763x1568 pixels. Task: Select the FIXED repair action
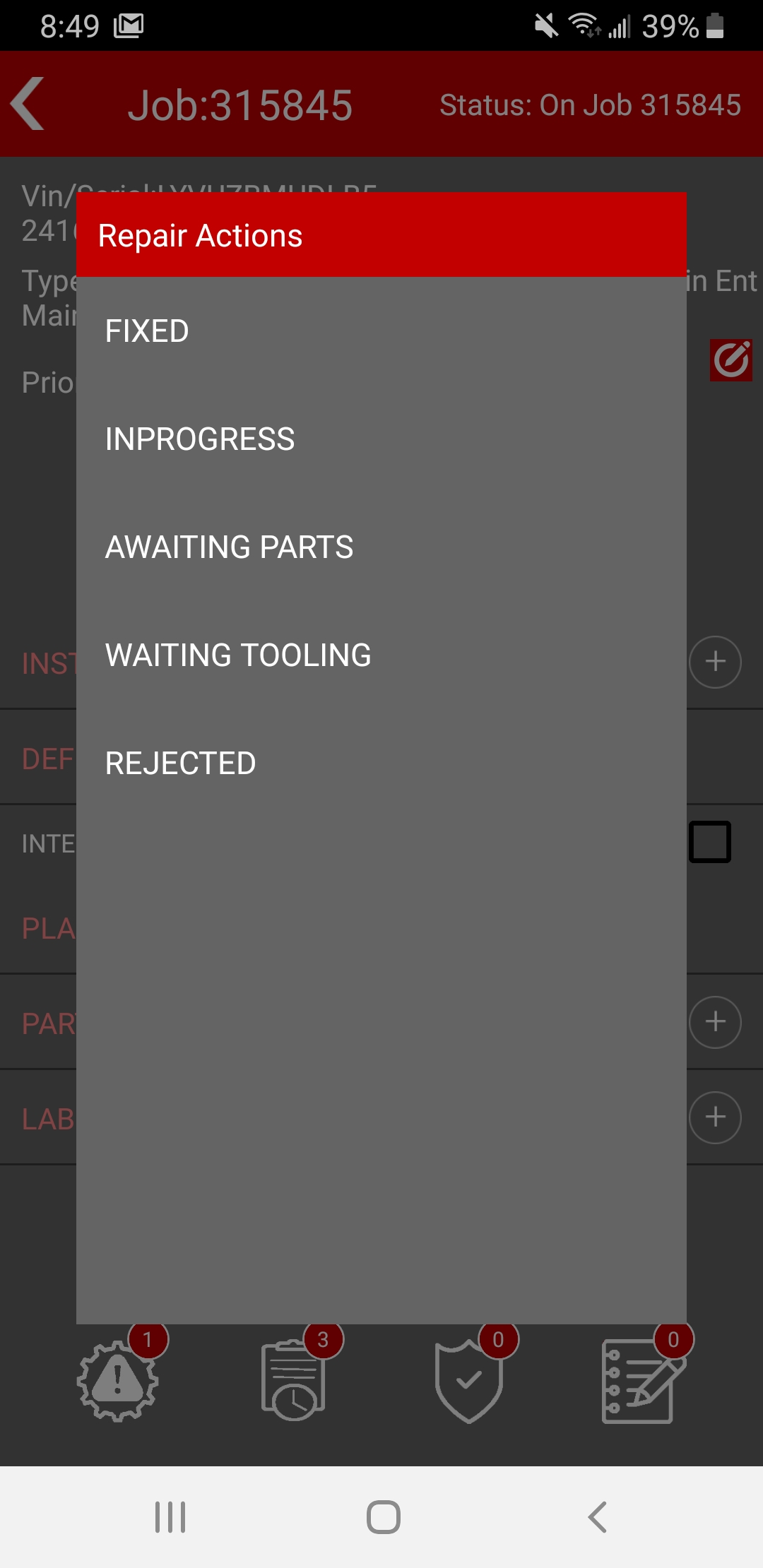pyautogui.click(x=381, y=331)
